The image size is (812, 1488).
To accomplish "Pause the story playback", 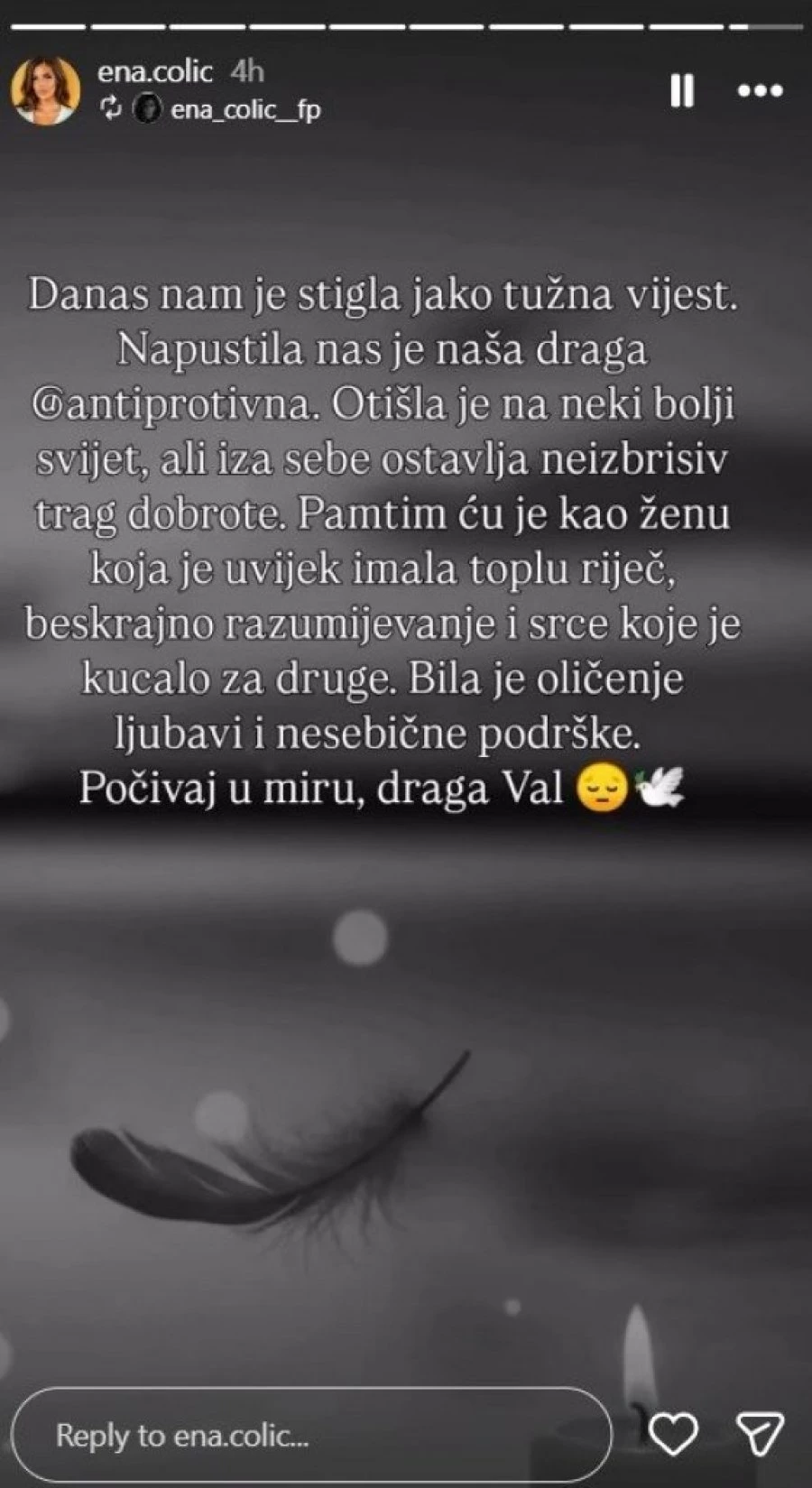I will [682, 90].
